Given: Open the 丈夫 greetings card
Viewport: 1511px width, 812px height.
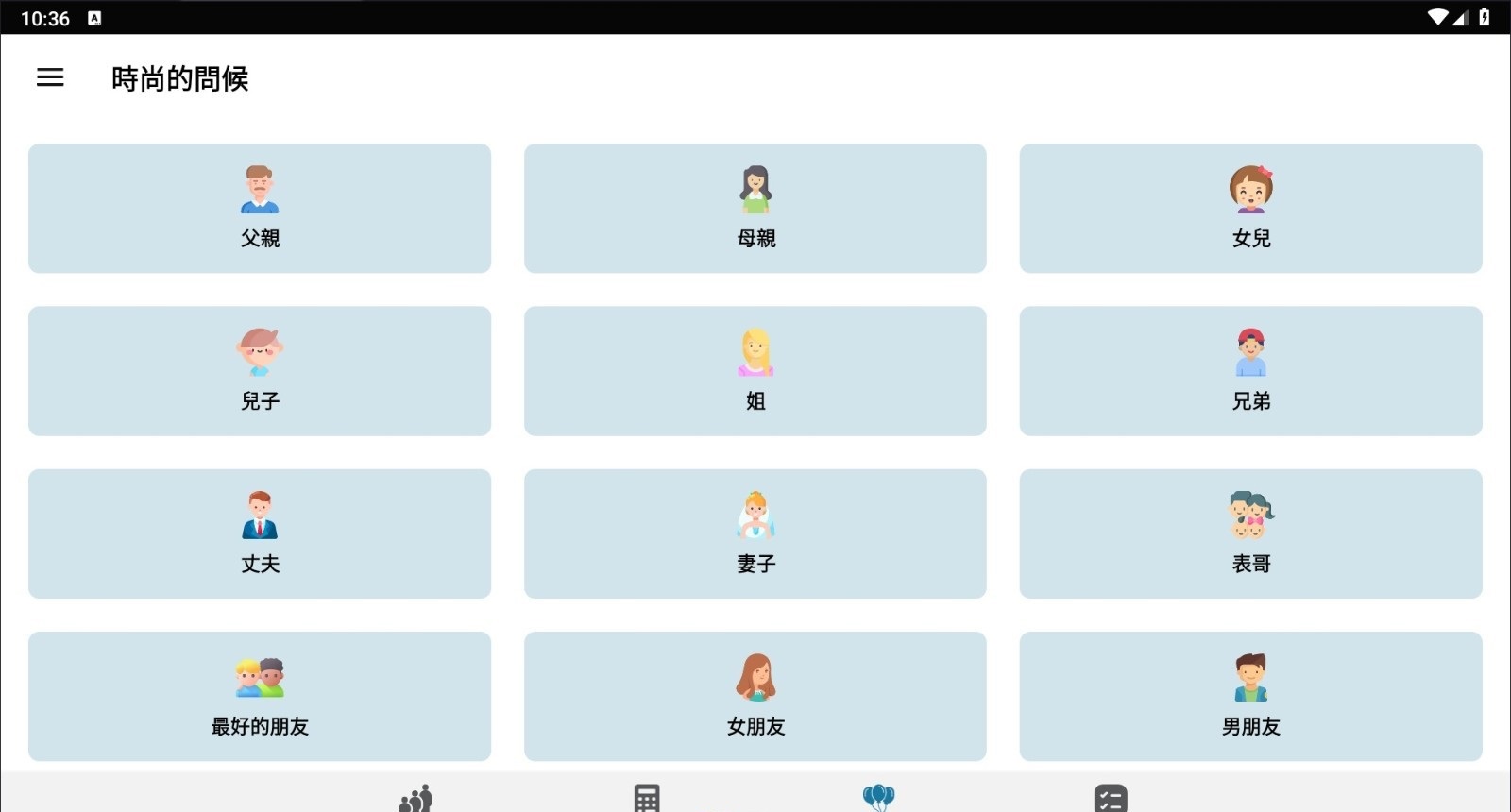Looking at the screenshot, I should coord(260,533).
